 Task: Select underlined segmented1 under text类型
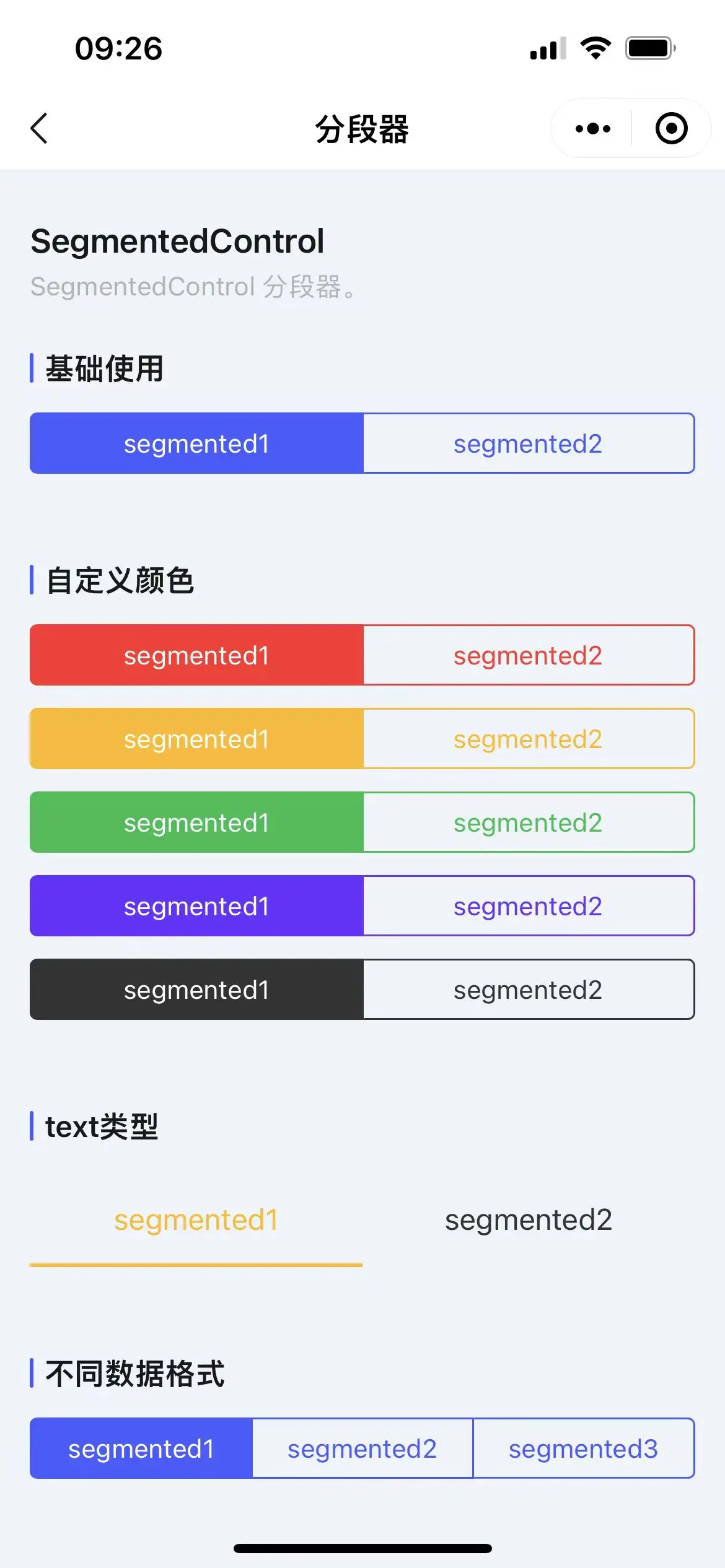point(196,1220)
